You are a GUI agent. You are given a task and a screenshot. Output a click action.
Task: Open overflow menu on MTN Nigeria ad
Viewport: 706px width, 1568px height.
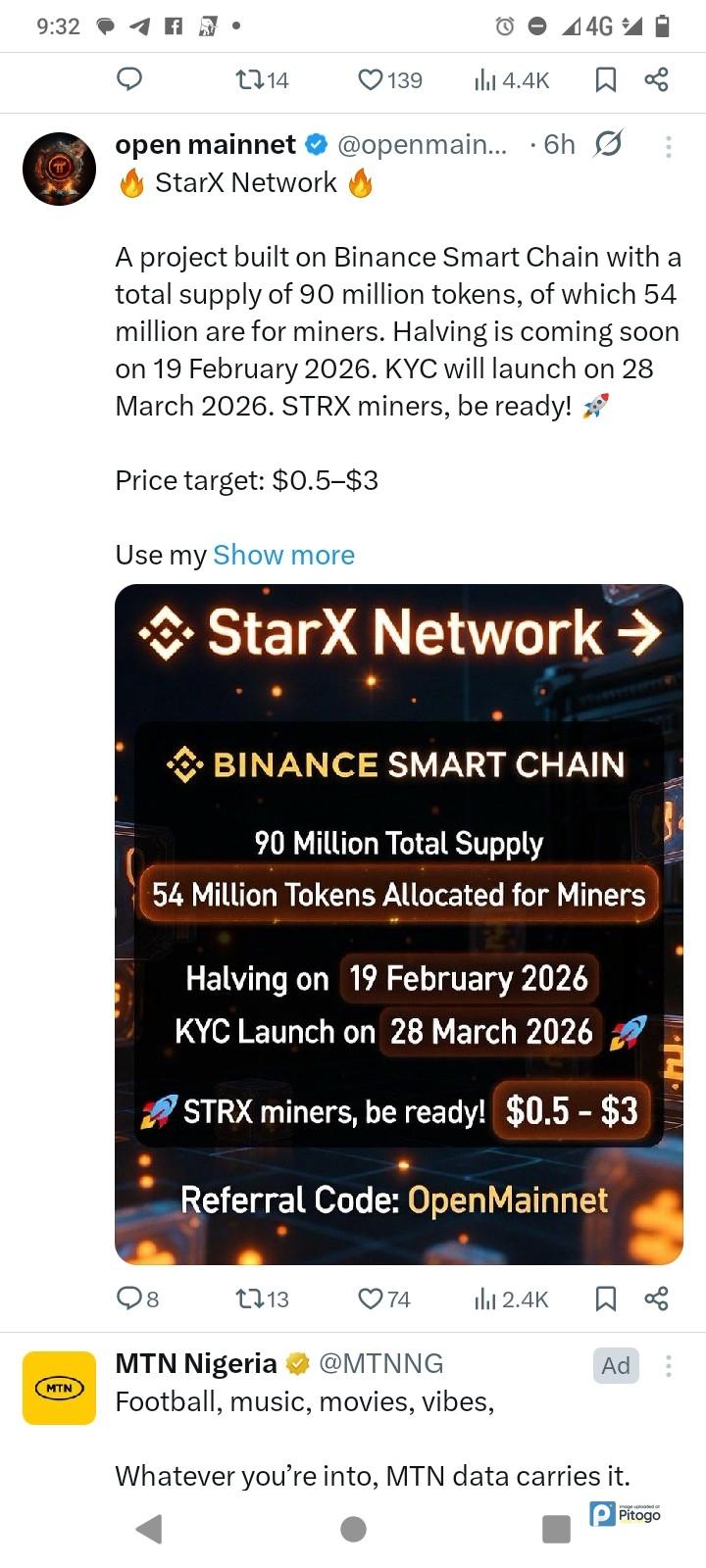[669, 1365]
